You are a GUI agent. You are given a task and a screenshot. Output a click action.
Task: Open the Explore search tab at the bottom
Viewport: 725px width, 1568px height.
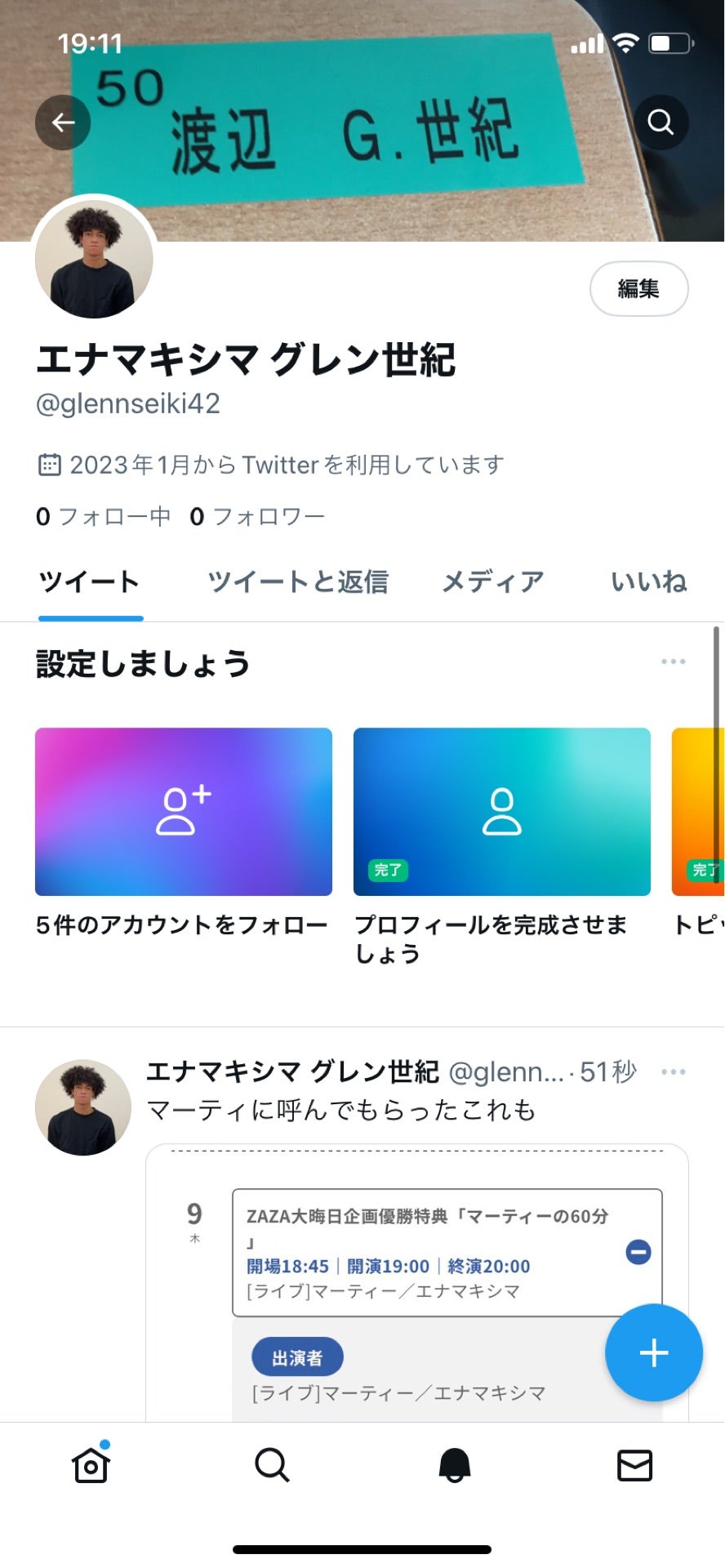point(272,1465)
